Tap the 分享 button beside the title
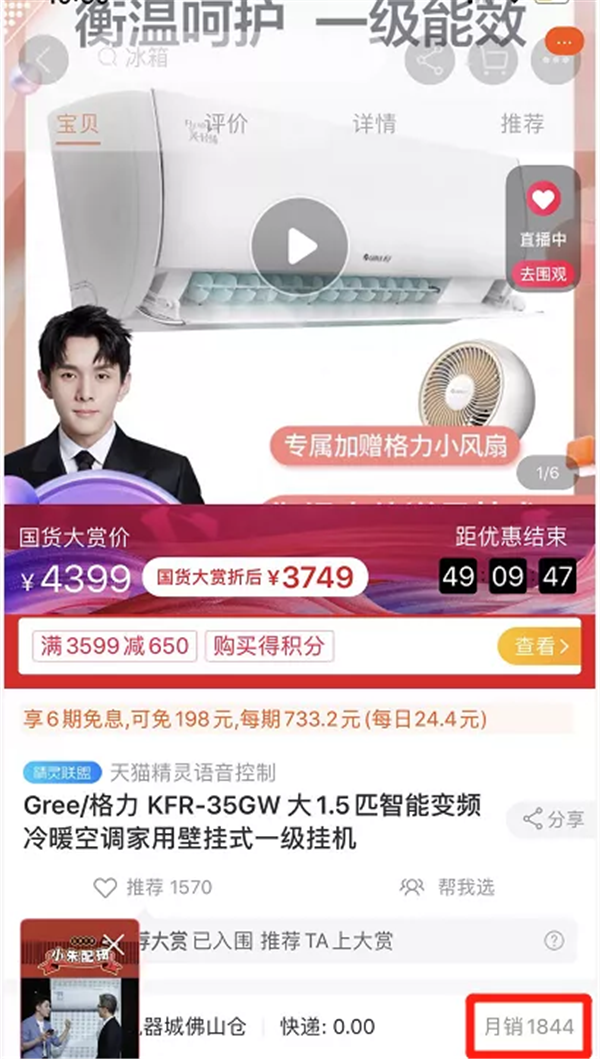Image resolution: width=600 pixels, height=1059 pixels. [555, 819]
